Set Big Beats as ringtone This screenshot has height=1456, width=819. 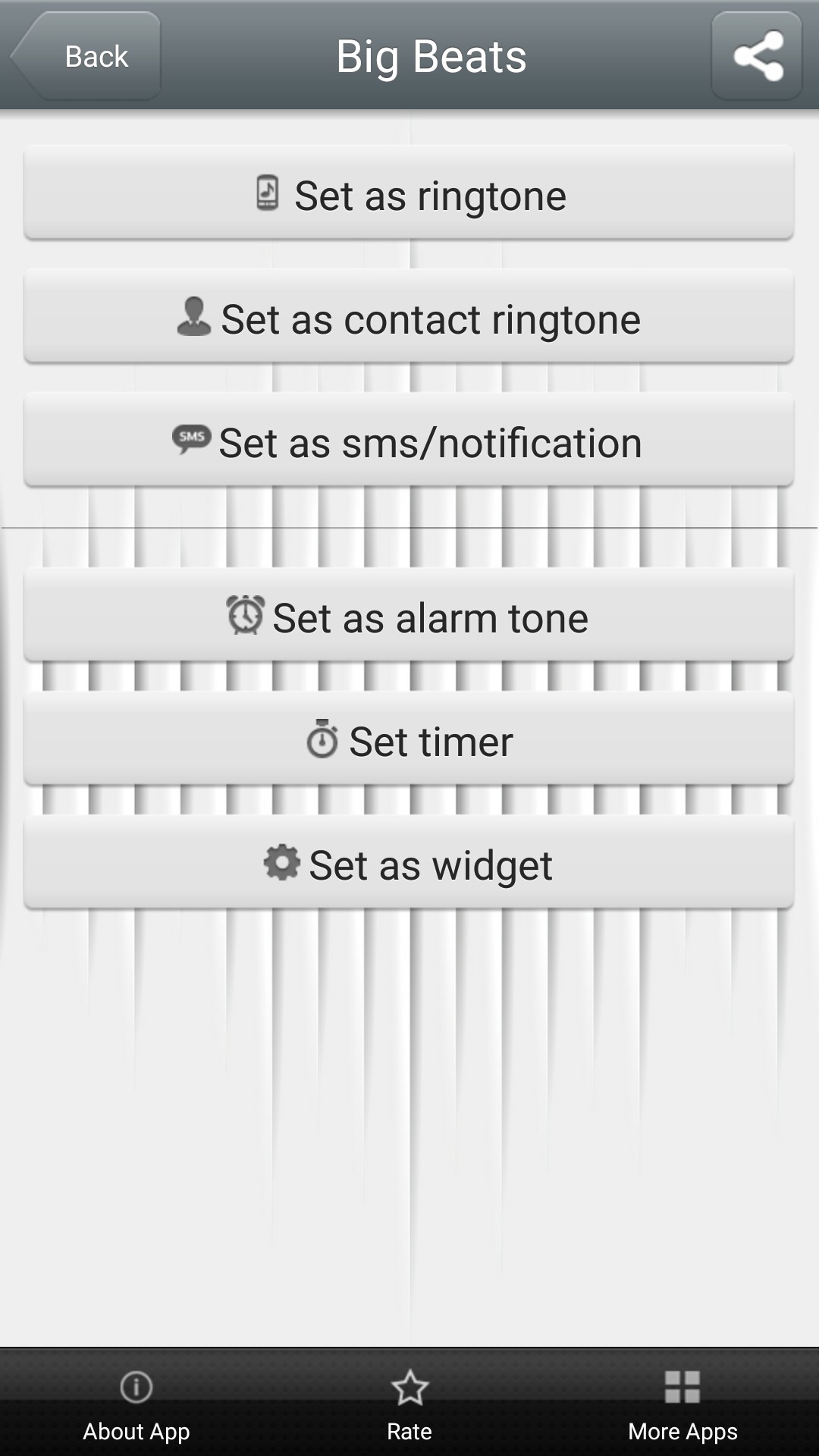(x=409, y=193)
